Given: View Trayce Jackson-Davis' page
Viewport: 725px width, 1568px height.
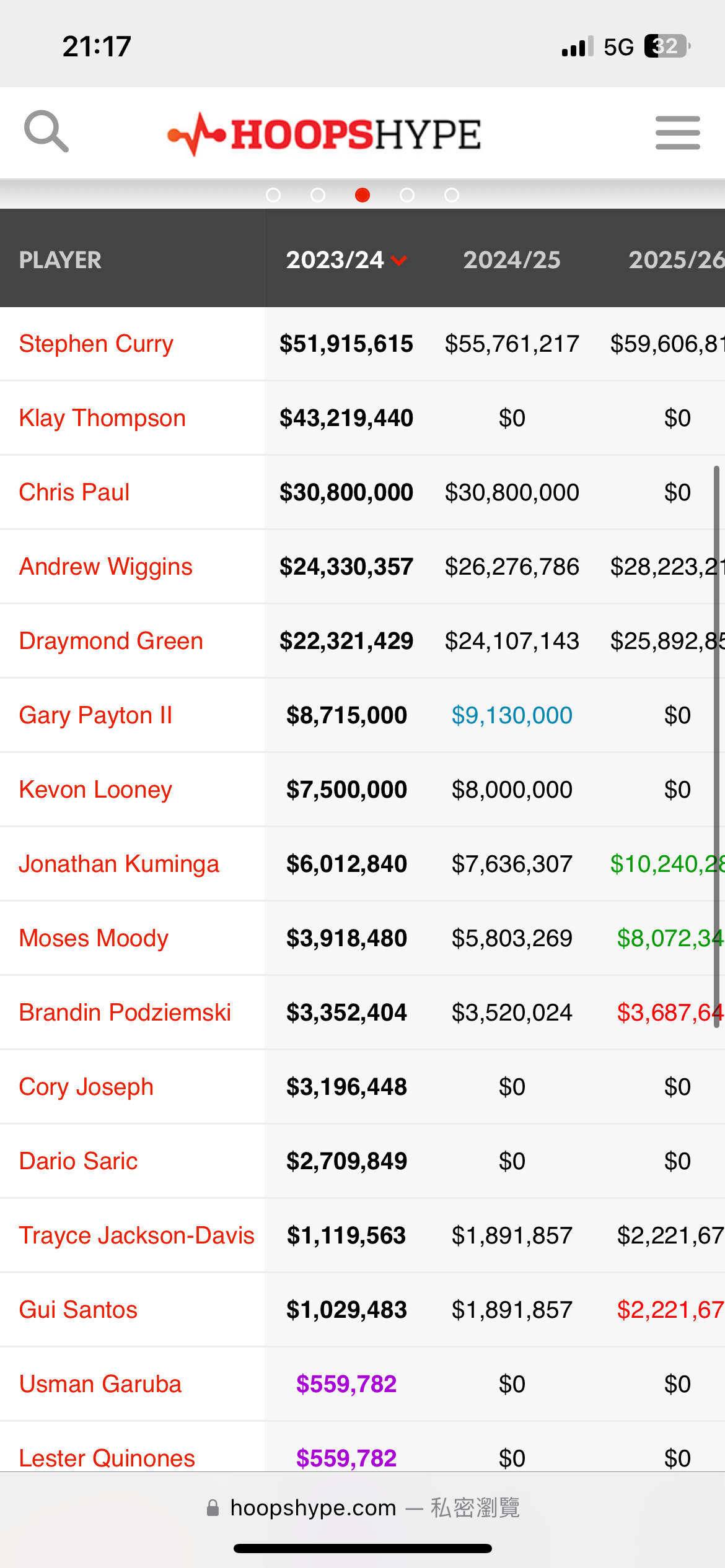Looking at the screenshot, I should point(137,1235).
